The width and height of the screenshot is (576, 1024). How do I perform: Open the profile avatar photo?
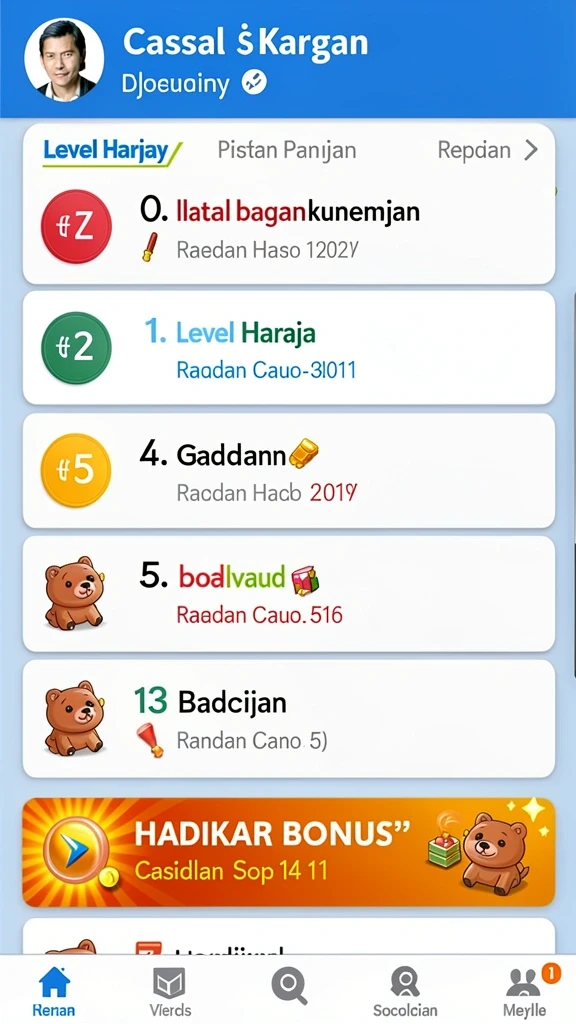tap(64, 59)
